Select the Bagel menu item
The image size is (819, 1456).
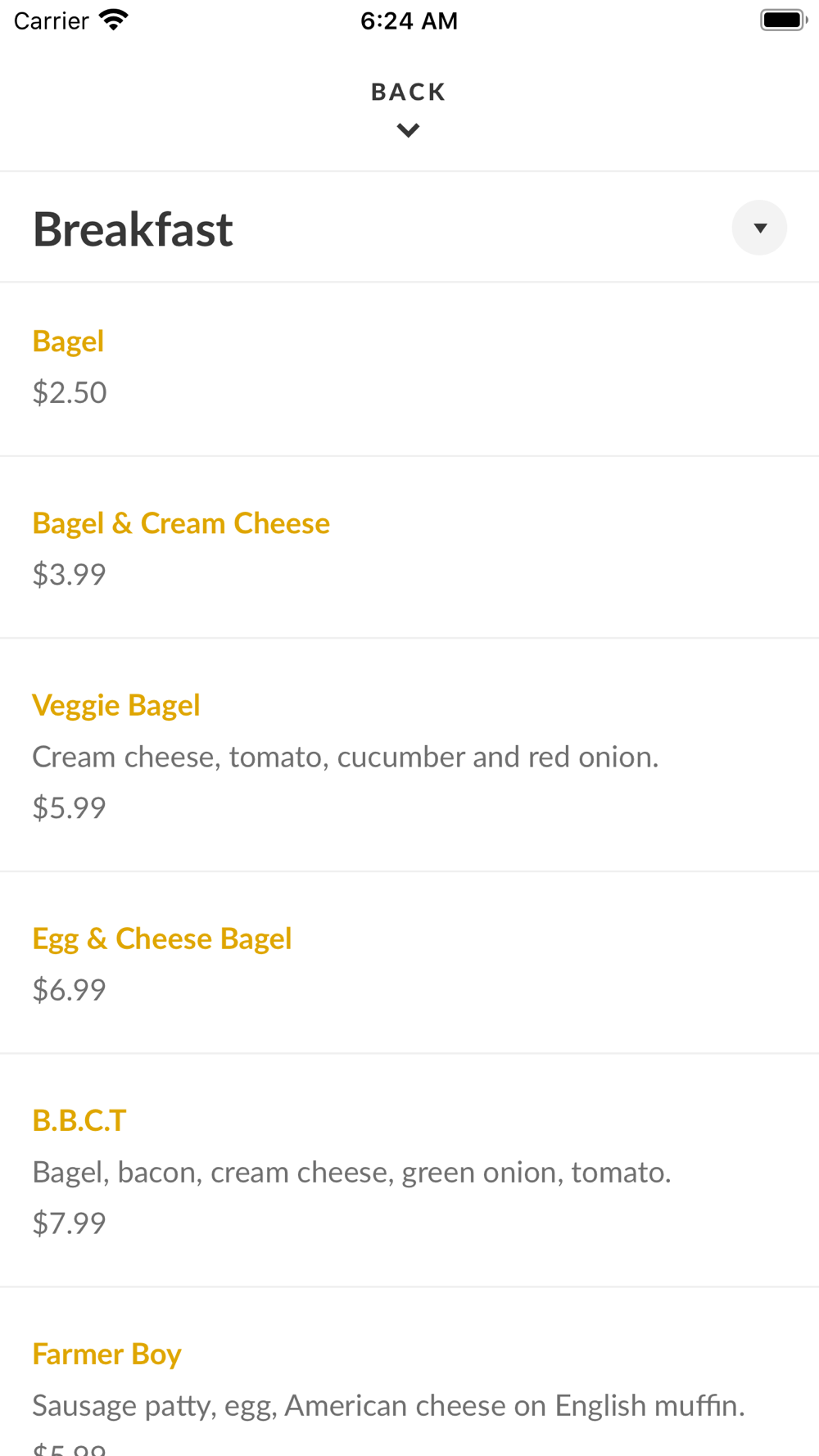coord(69,341)
